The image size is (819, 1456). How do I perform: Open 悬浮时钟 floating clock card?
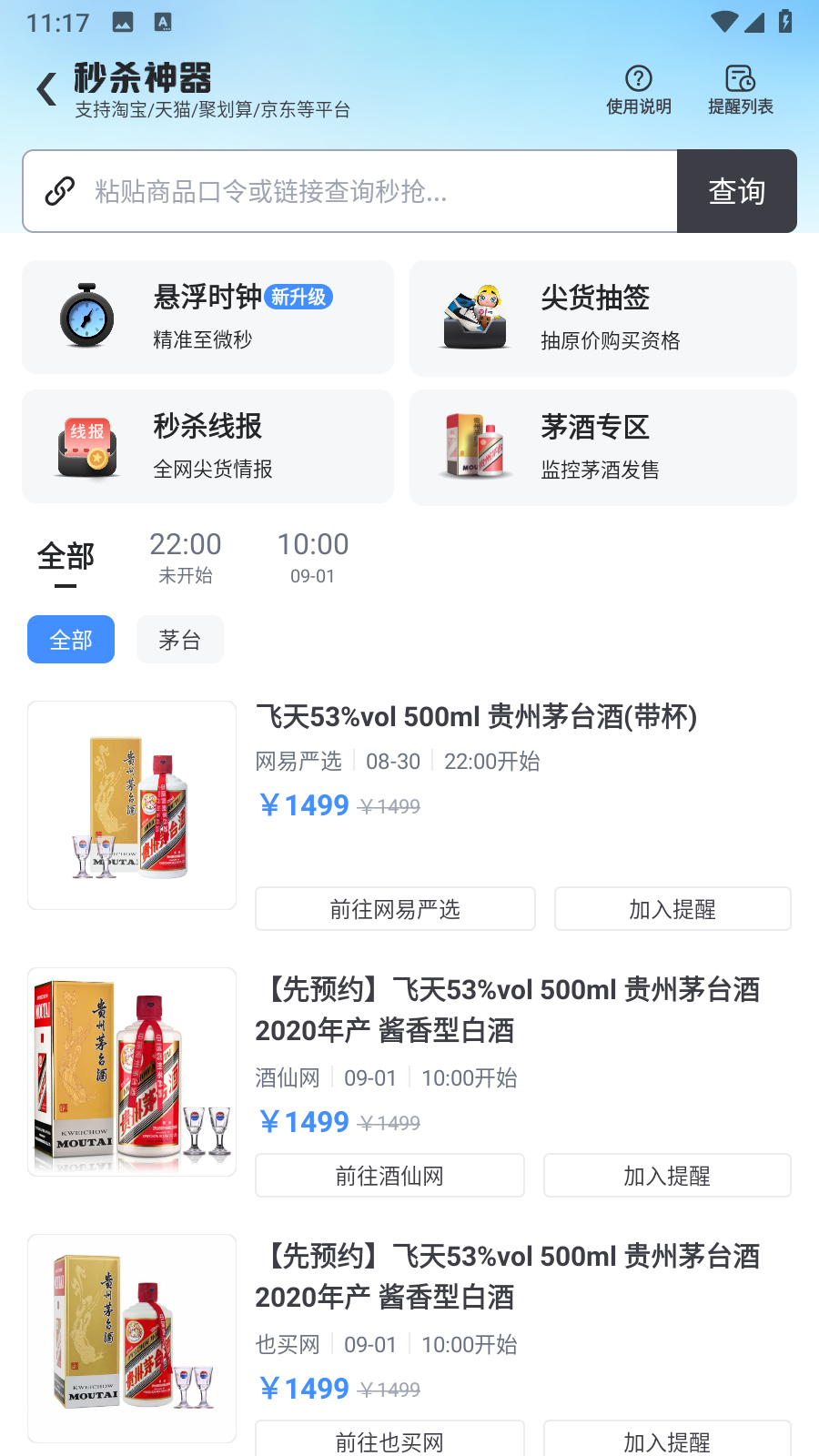[207, 317]
